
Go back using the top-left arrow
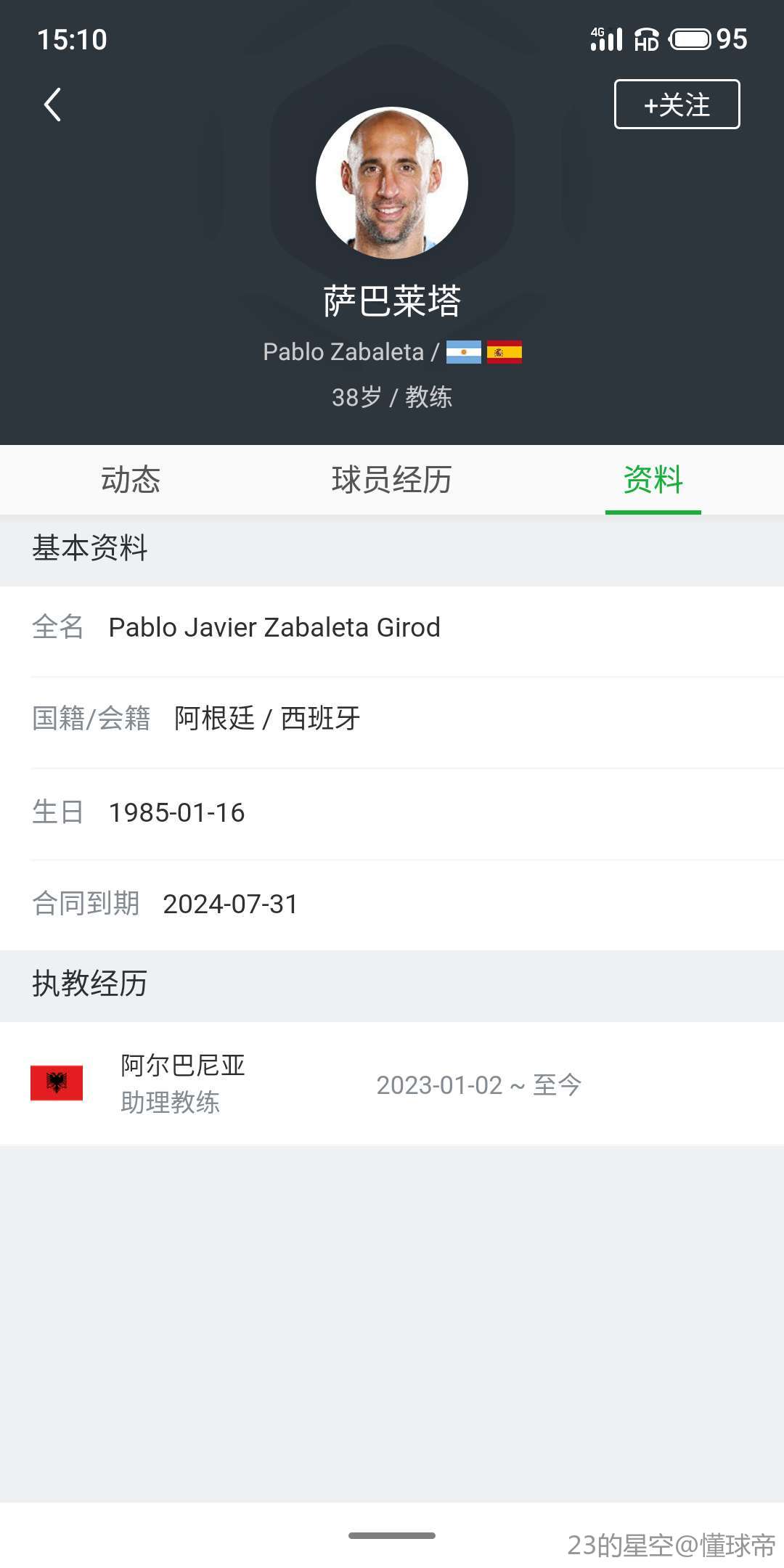52,105
